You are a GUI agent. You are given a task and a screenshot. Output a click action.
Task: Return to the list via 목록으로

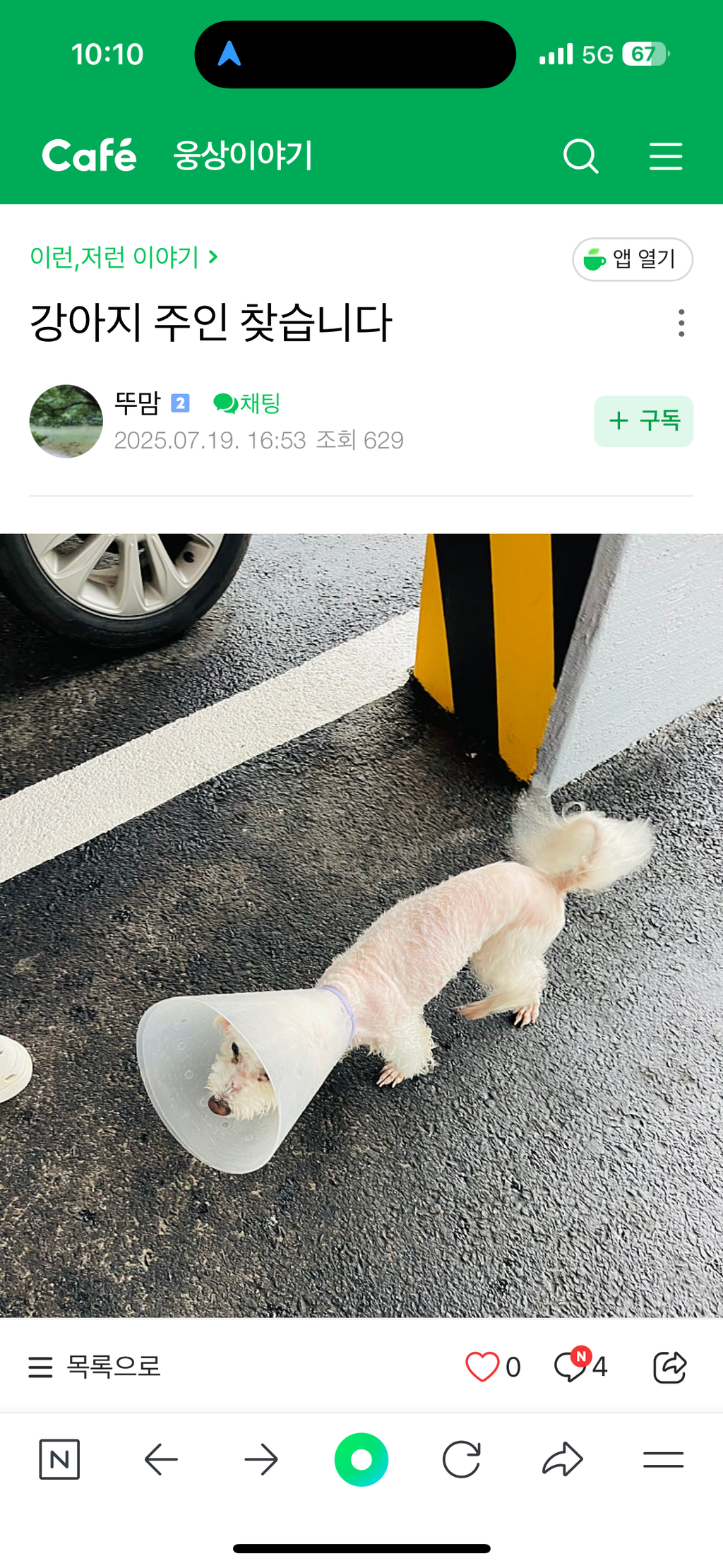point(95,1367)
